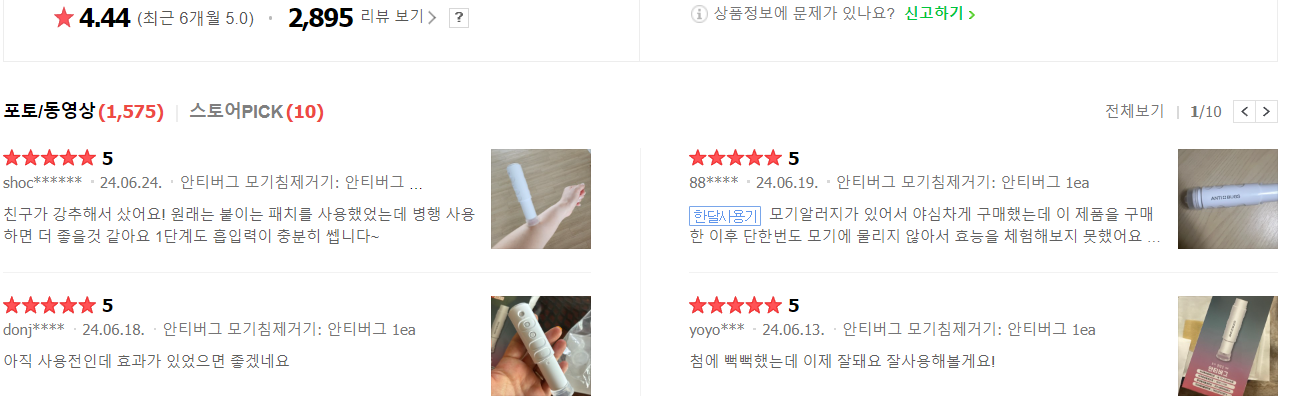Tap 신고하기 to report product info

(939, 14)
